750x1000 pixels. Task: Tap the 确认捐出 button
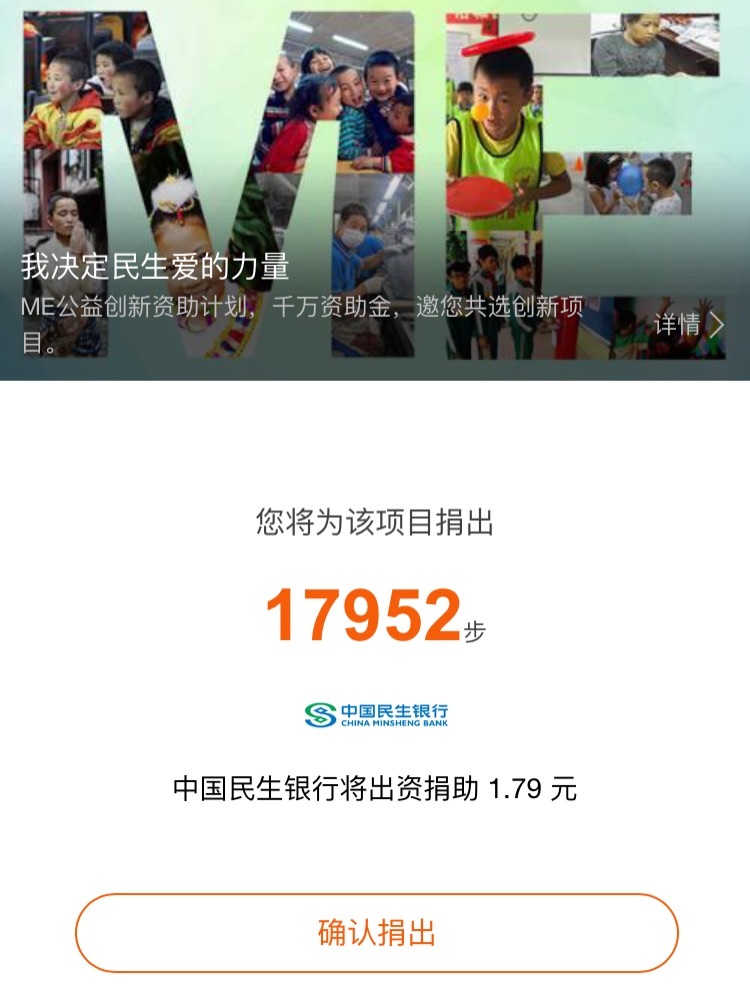point(377,933)
